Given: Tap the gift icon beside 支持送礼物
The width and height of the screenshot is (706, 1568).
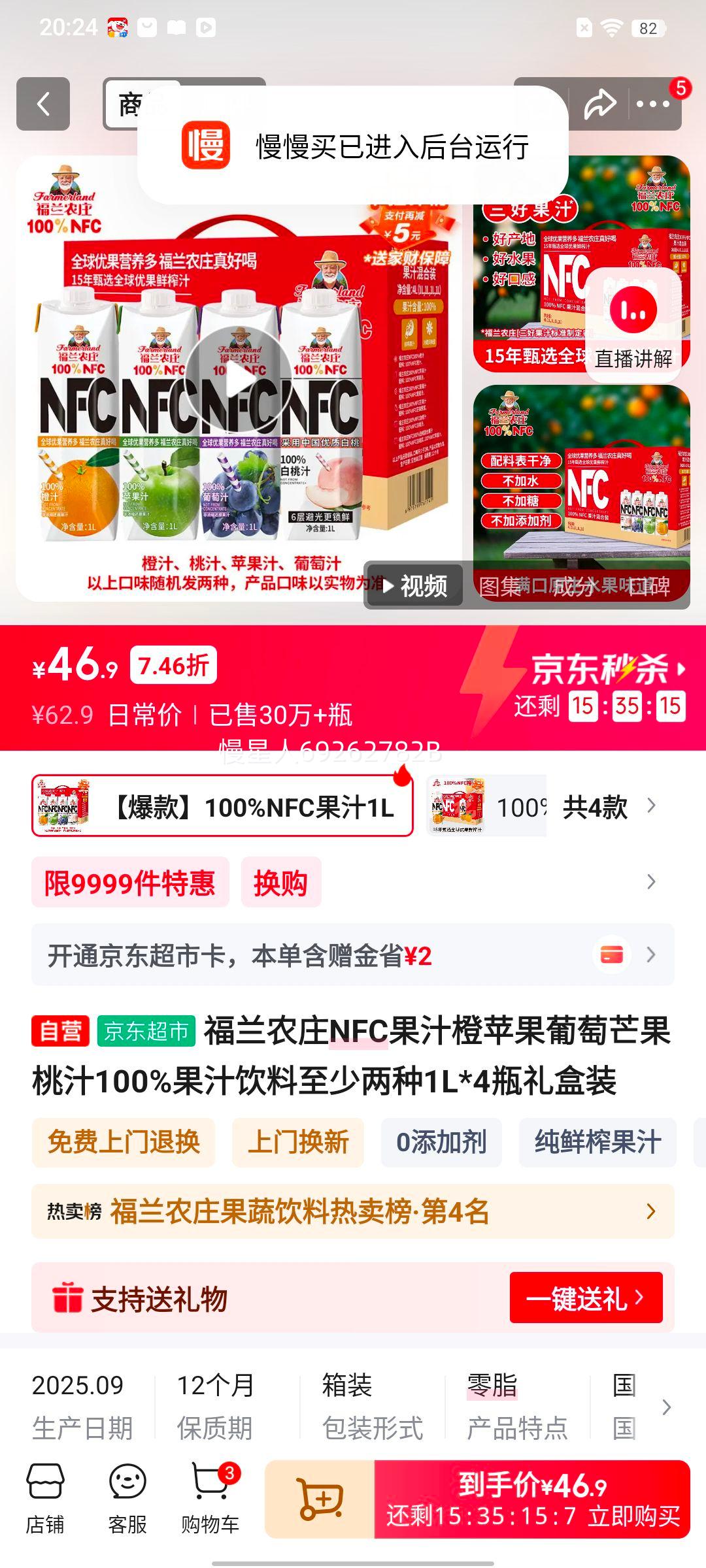Looking at the screenshot, I should point(69,1298).
